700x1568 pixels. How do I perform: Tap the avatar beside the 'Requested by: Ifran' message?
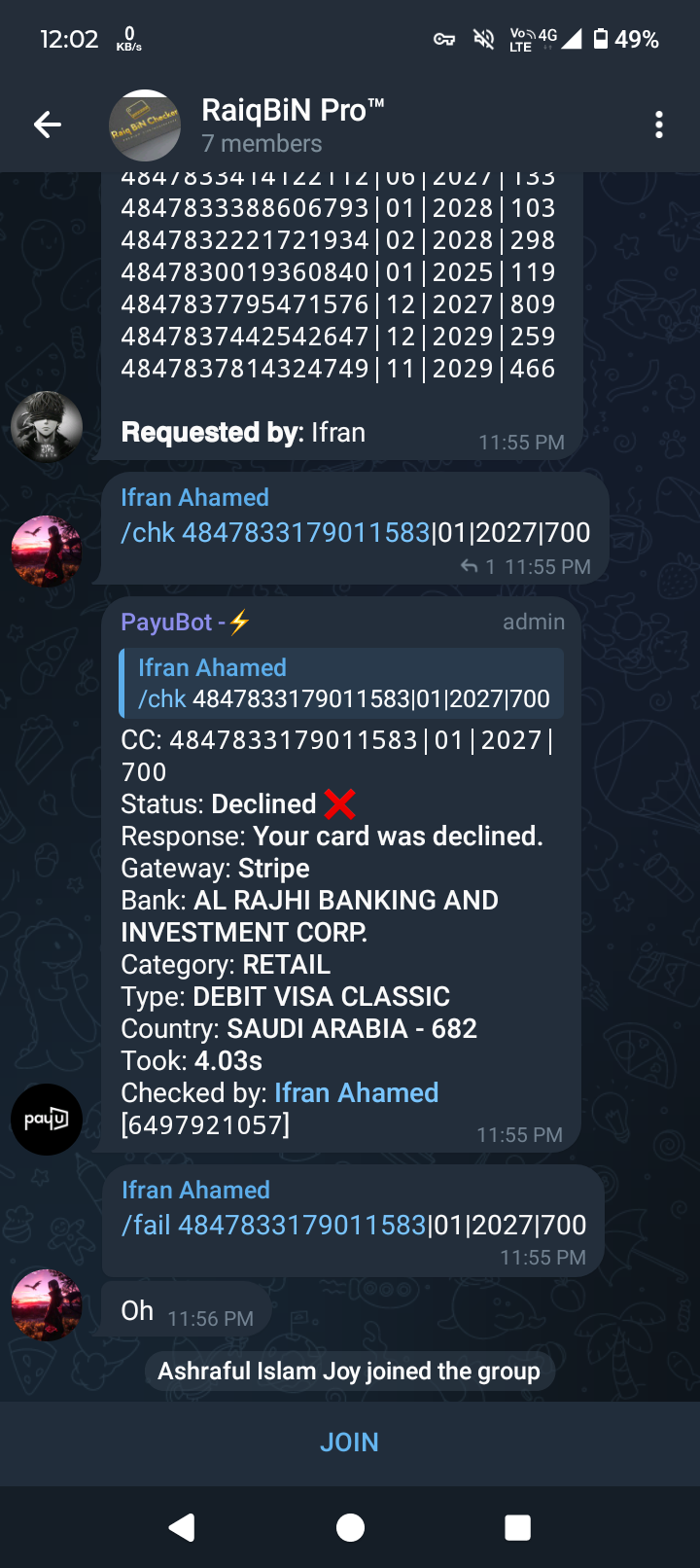tap(46, 426)
